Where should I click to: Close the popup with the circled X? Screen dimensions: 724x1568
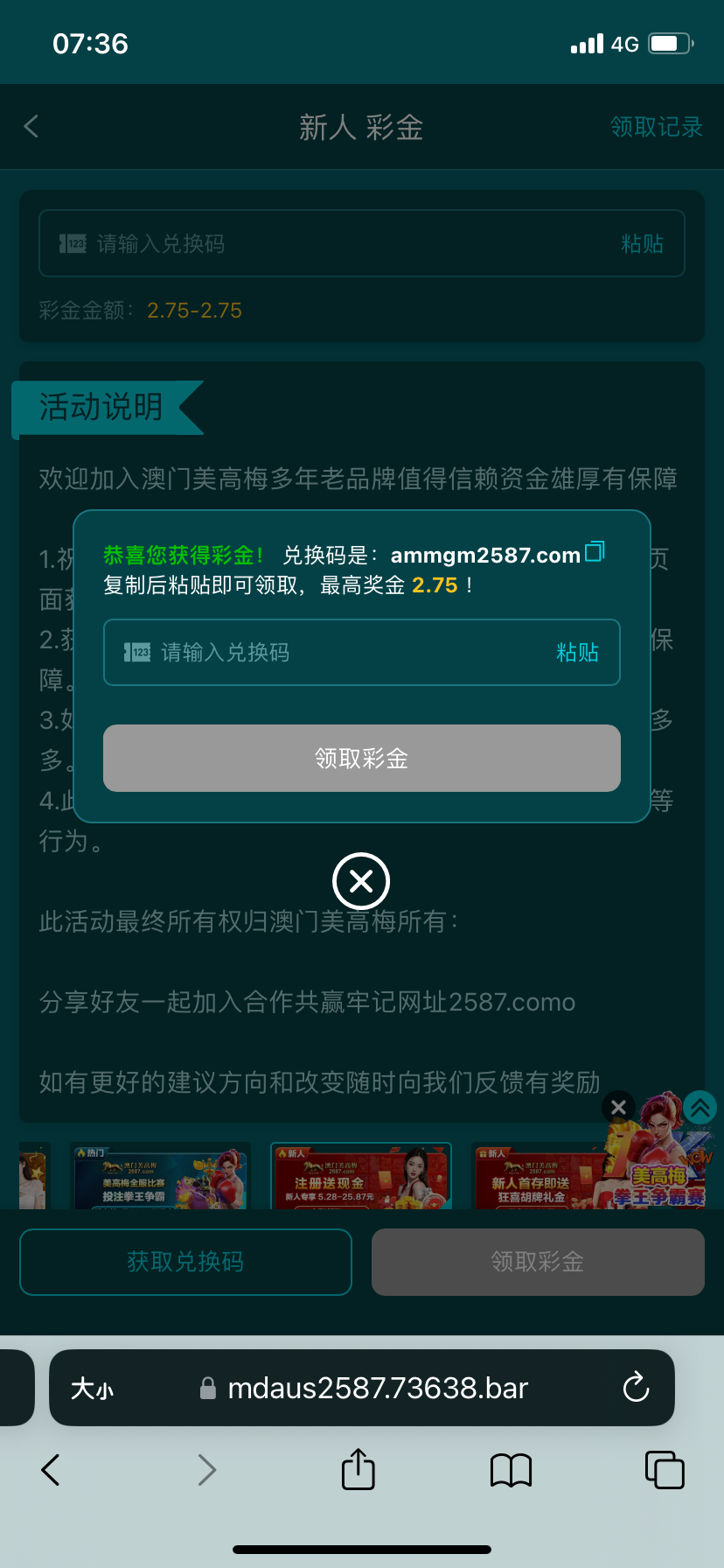click(361, 881)
